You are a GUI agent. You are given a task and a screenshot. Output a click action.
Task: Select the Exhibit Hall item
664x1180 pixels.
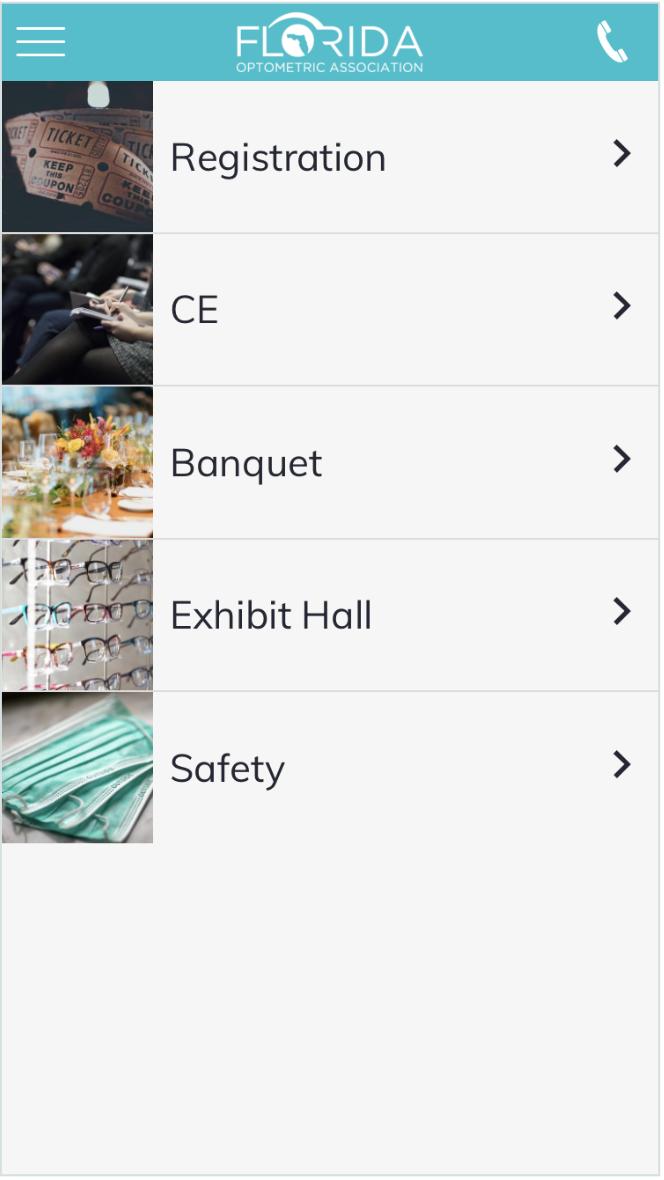[330, 615]
